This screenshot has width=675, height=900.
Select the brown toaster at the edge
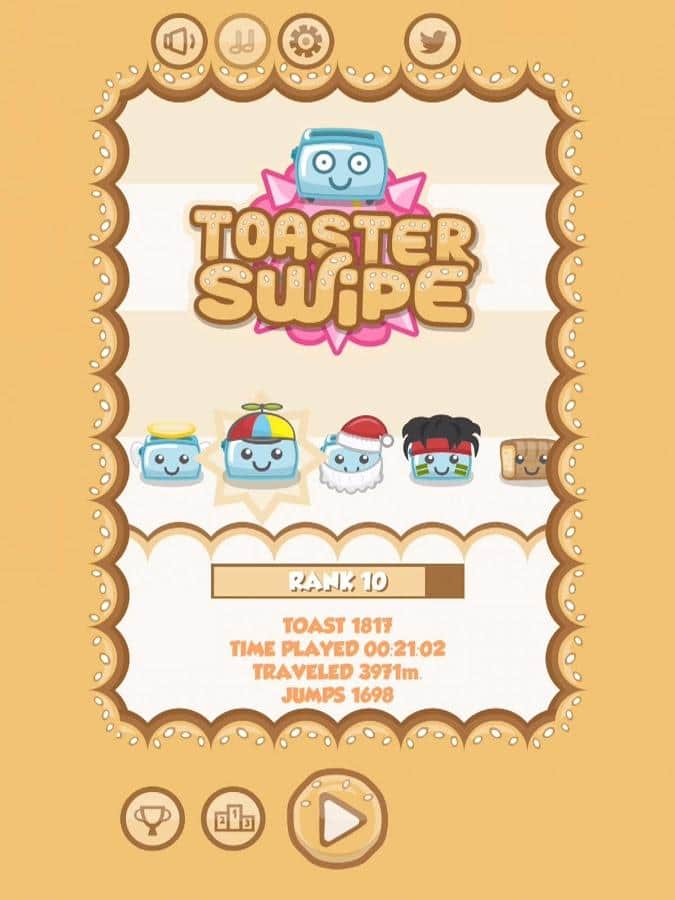528,459
